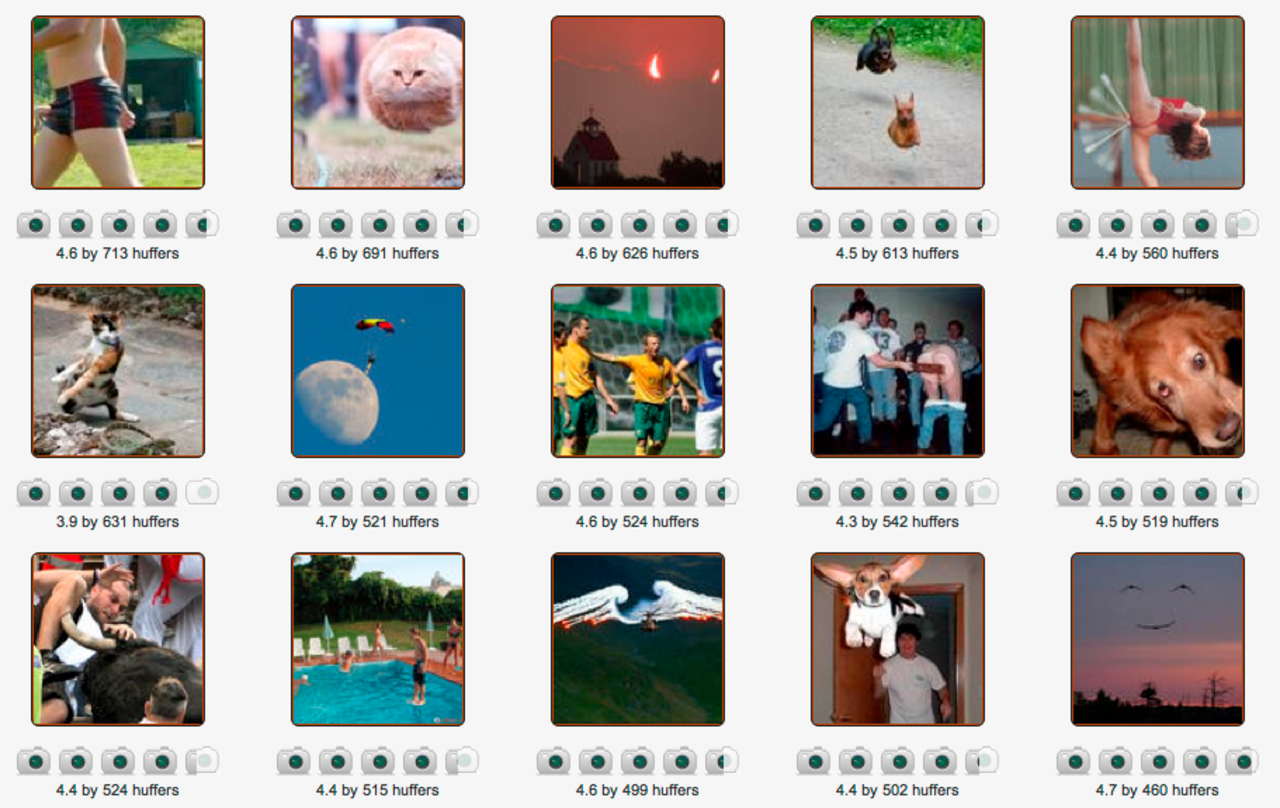The width and height of the screenshot is (1280, 808).
Task: View the smiley face sunset sky photo
Action: (1158, 639)
